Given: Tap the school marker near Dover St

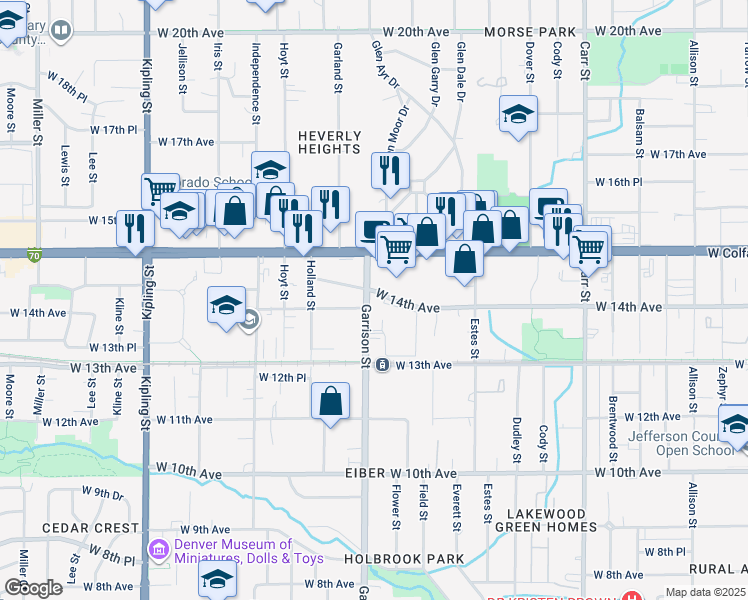Looking at the screenshot, I should pyautogui.click(x=519, y=117).
